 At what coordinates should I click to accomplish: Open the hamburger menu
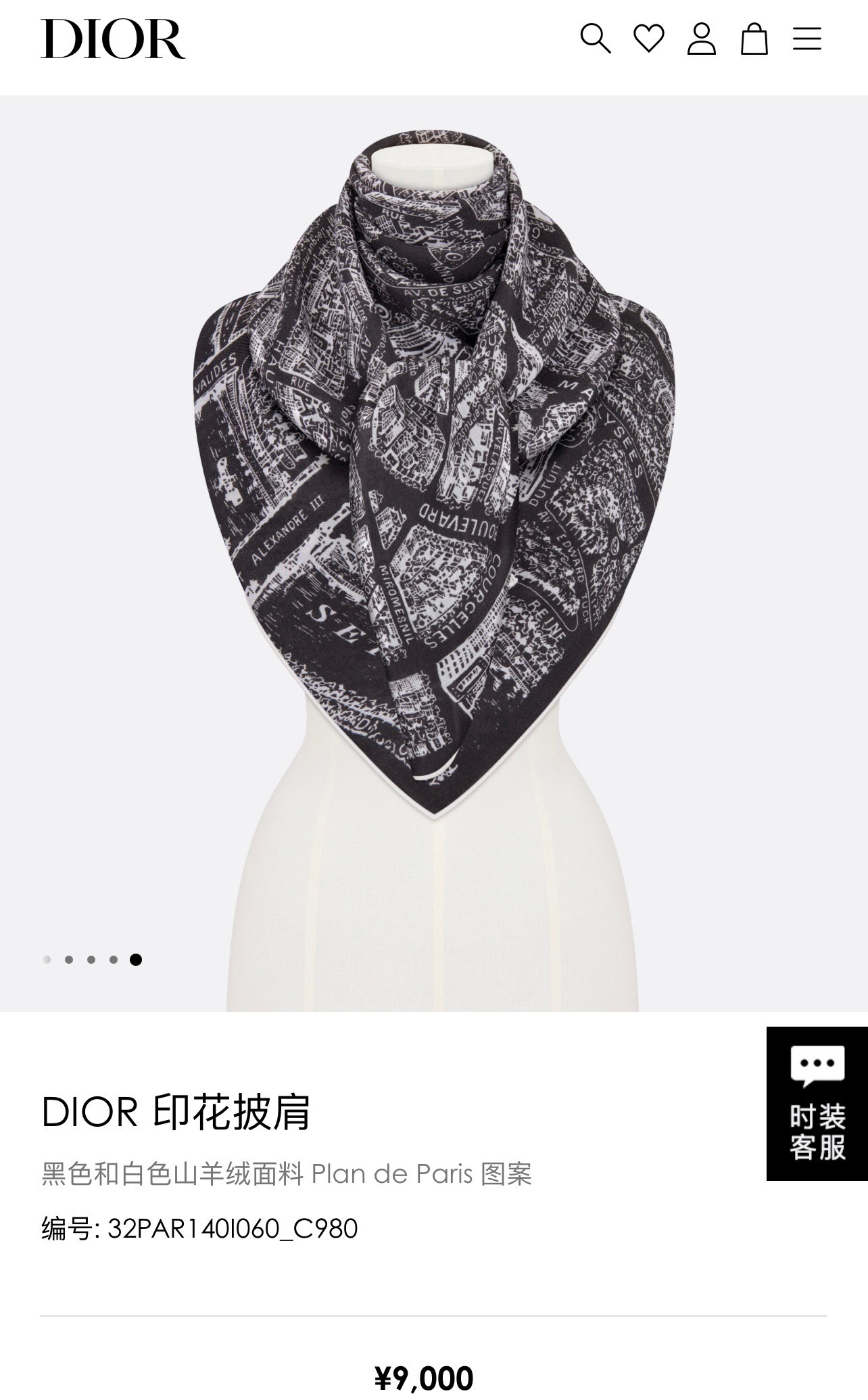[806, 39]
